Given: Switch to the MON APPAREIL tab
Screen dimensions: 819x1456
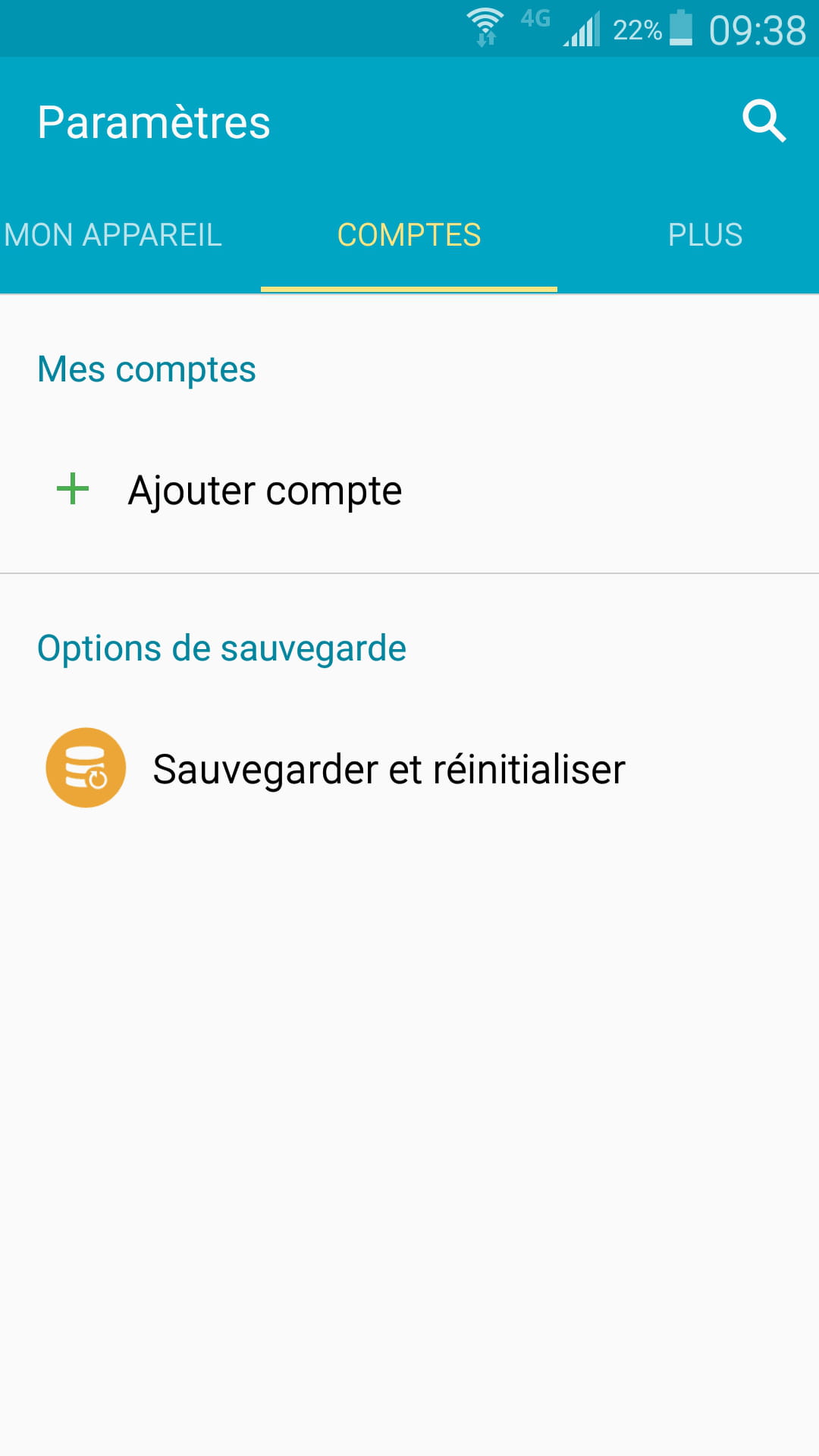Looking at the screenshot, I should point(113,235).
